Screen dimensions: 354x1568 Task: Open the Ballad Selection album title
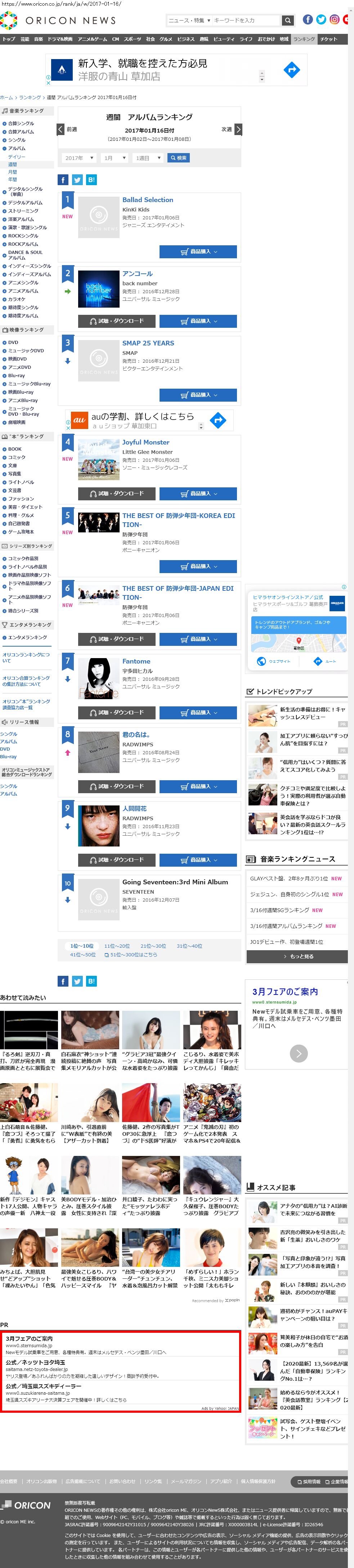click(148, 200)
